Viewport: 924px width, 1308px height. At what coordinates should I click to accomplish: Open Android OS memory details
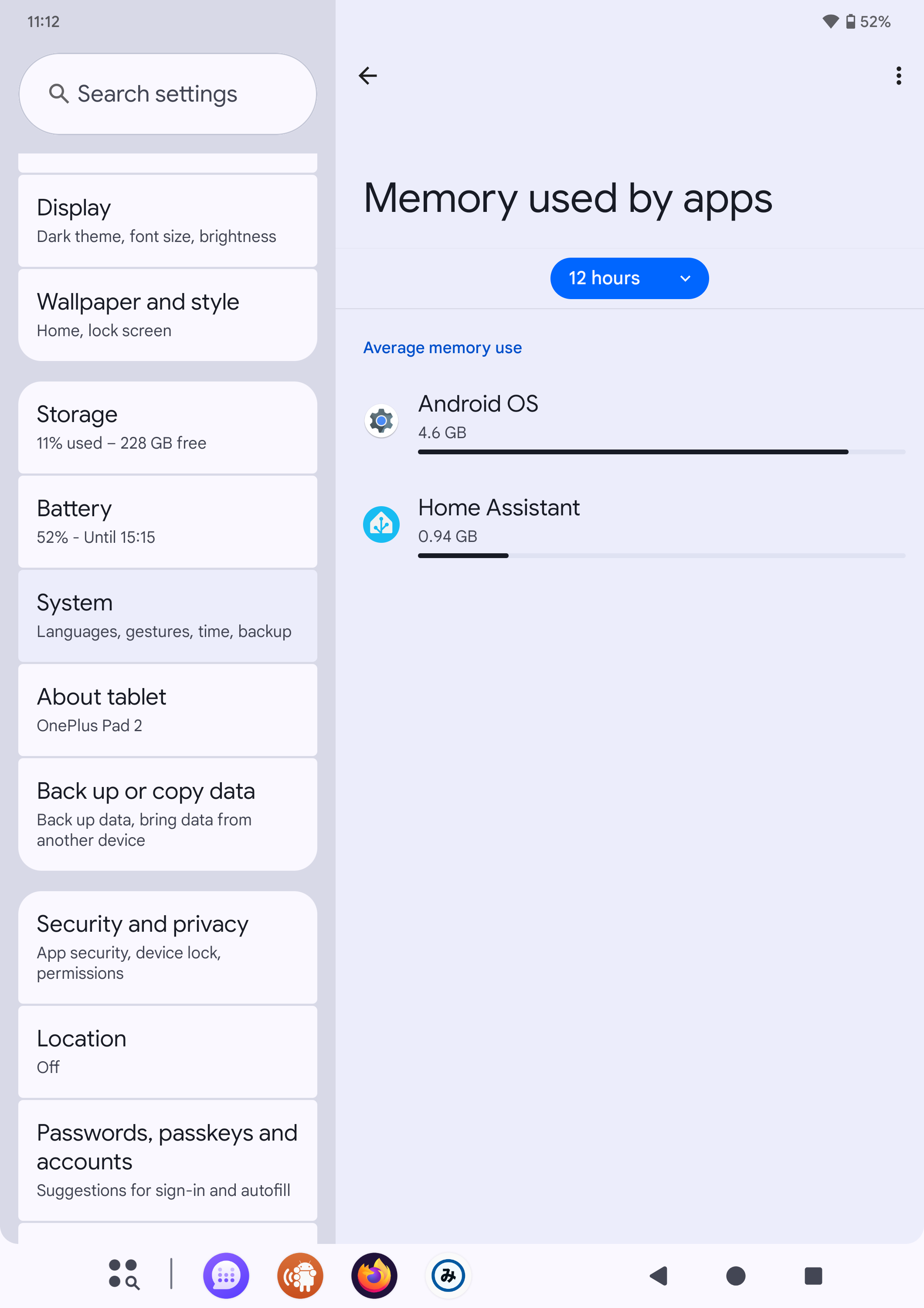click(630, 422)
